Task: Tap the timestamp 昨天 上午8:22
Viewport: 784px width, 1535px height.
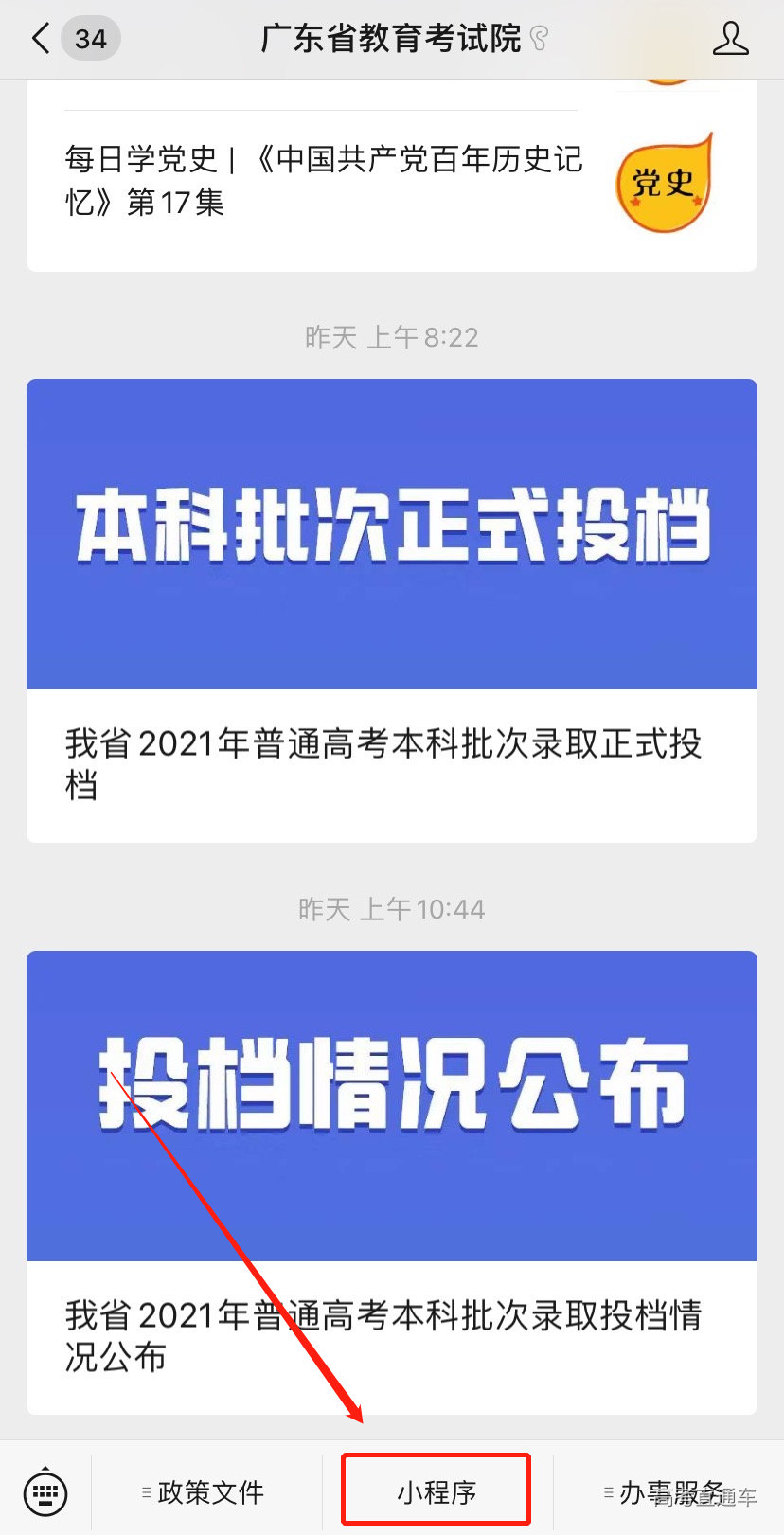Action: [391, 337]
